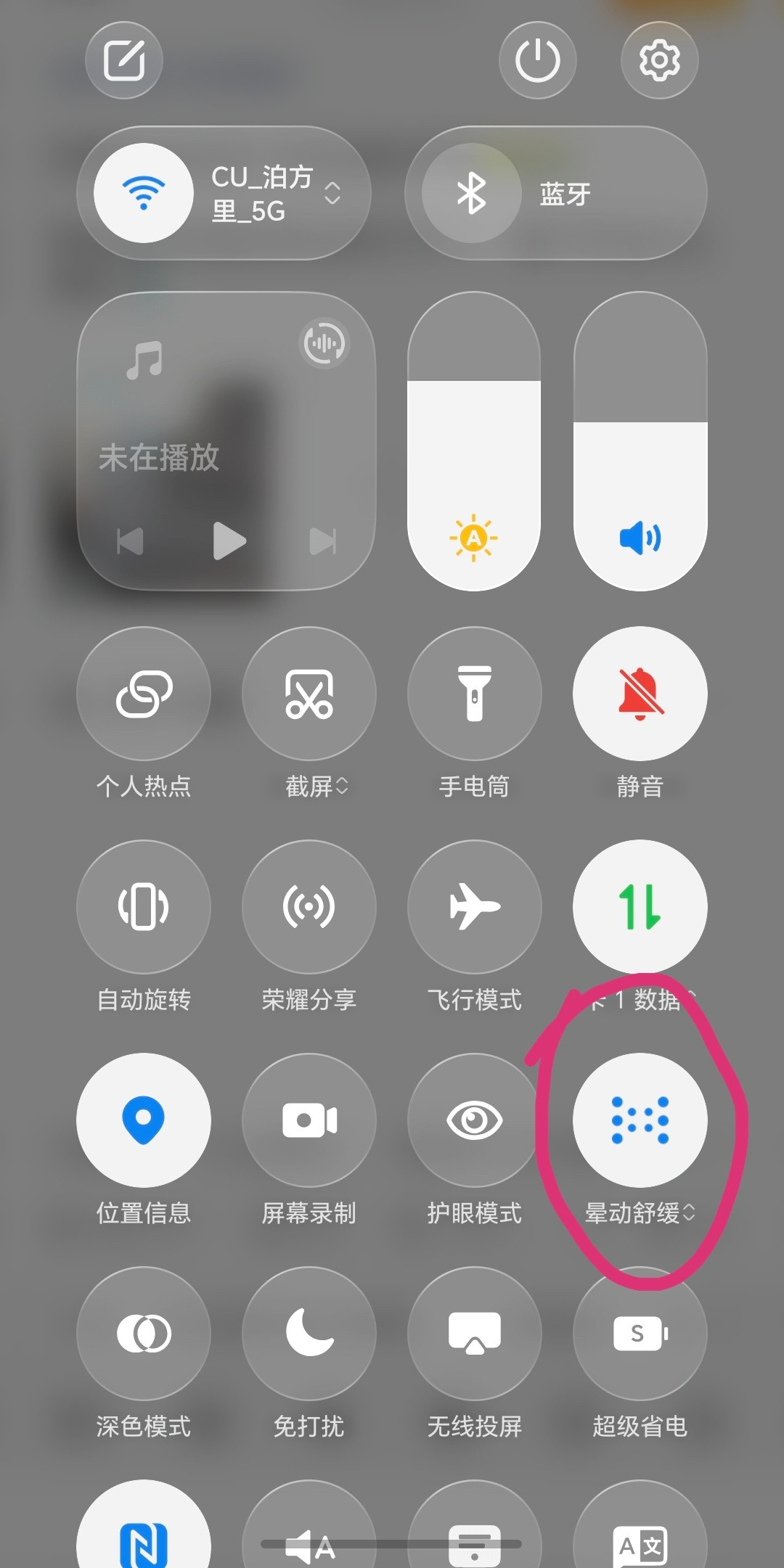Expand the WiFi network options chevron
The image size is (784, 1568).
pos(333,194)
